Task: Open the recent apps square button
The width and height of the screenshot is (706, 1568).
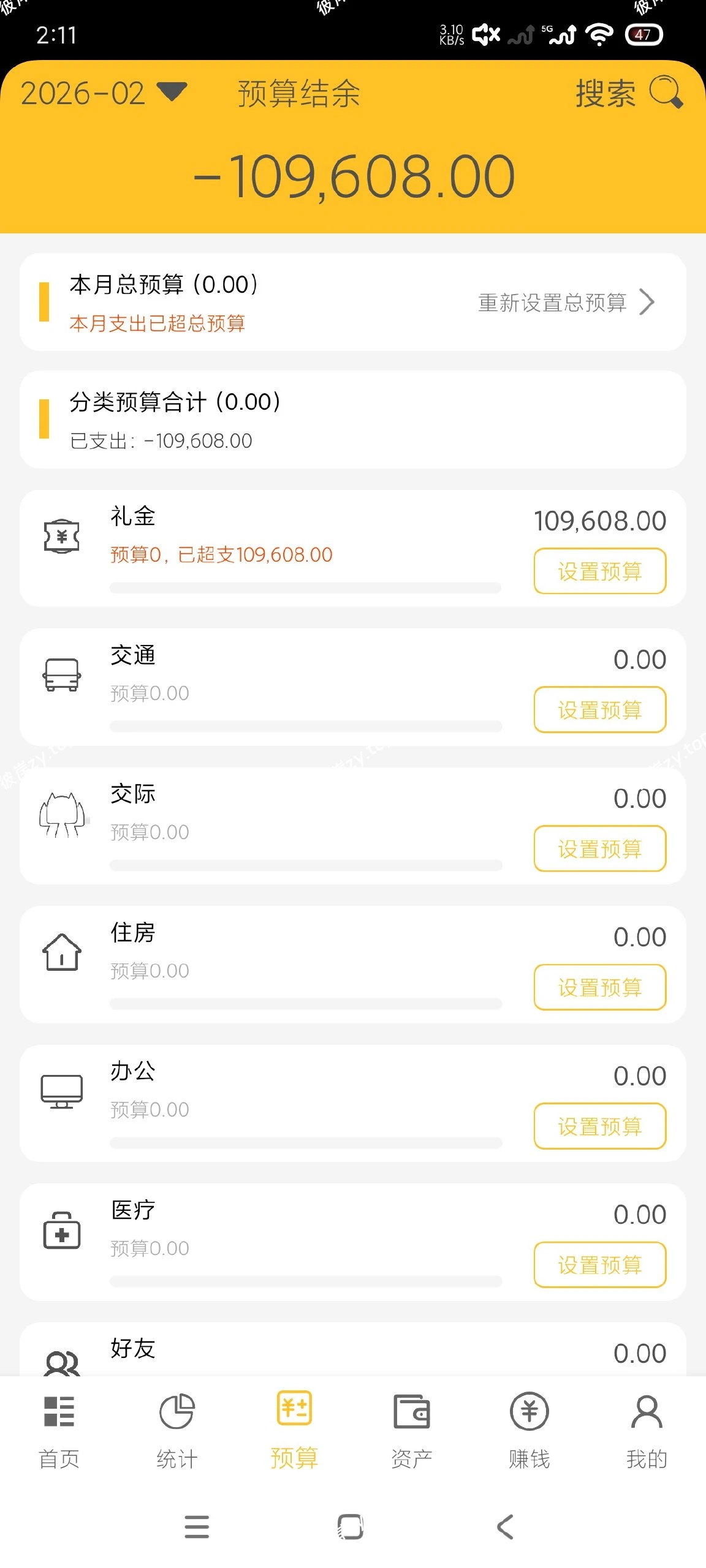Action: click(350, 1528)
